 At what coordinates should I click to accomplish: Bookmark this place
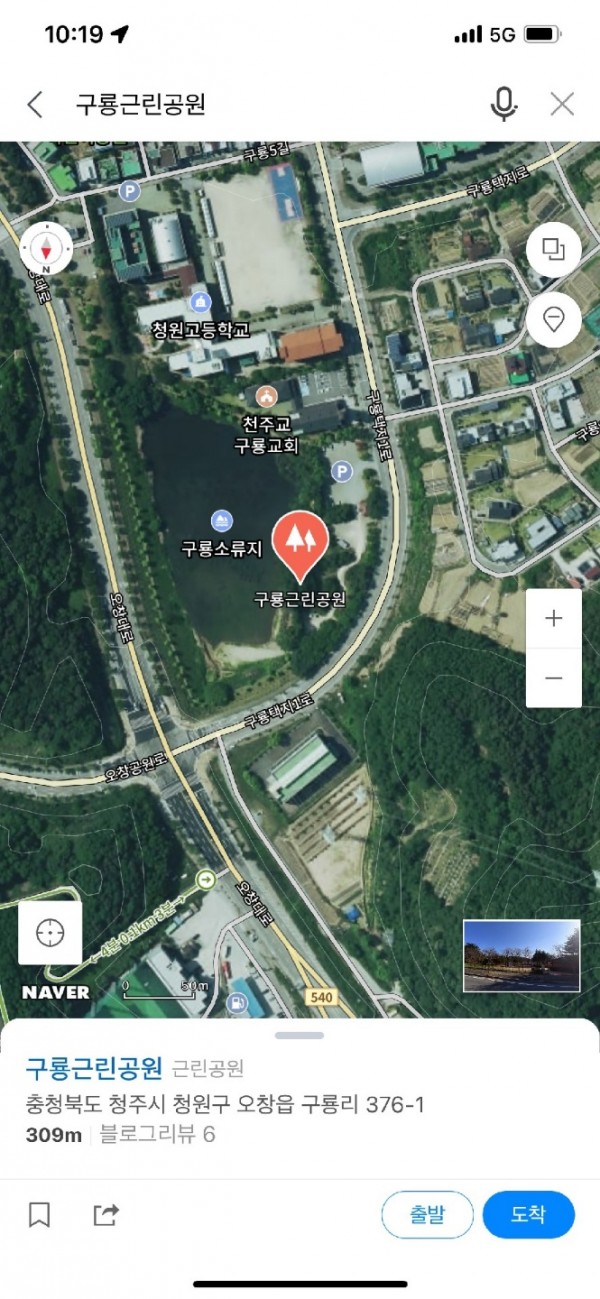click(x=39, y=1215)
